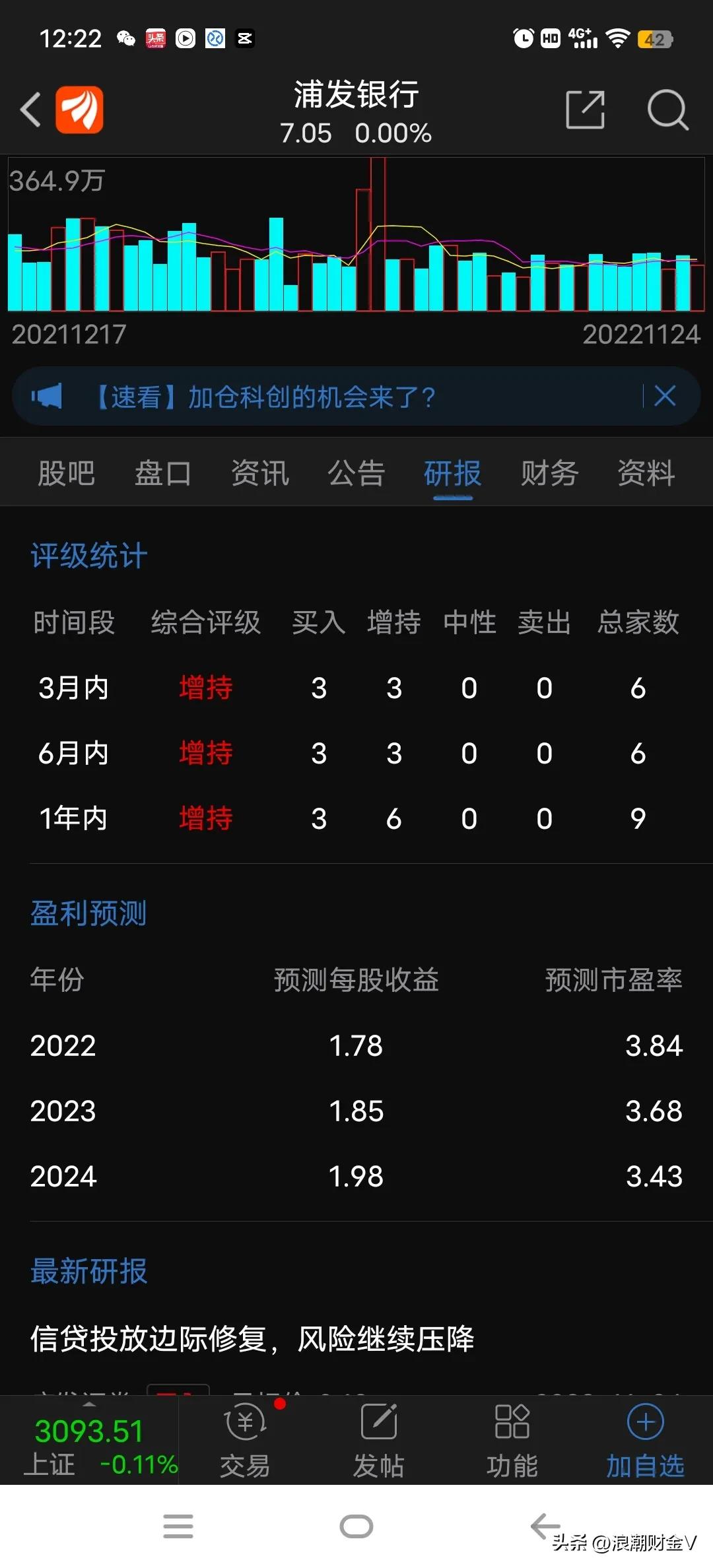The image size is (713, 1568).
Task: Open search from the top bar
Action: pos(668,111)
